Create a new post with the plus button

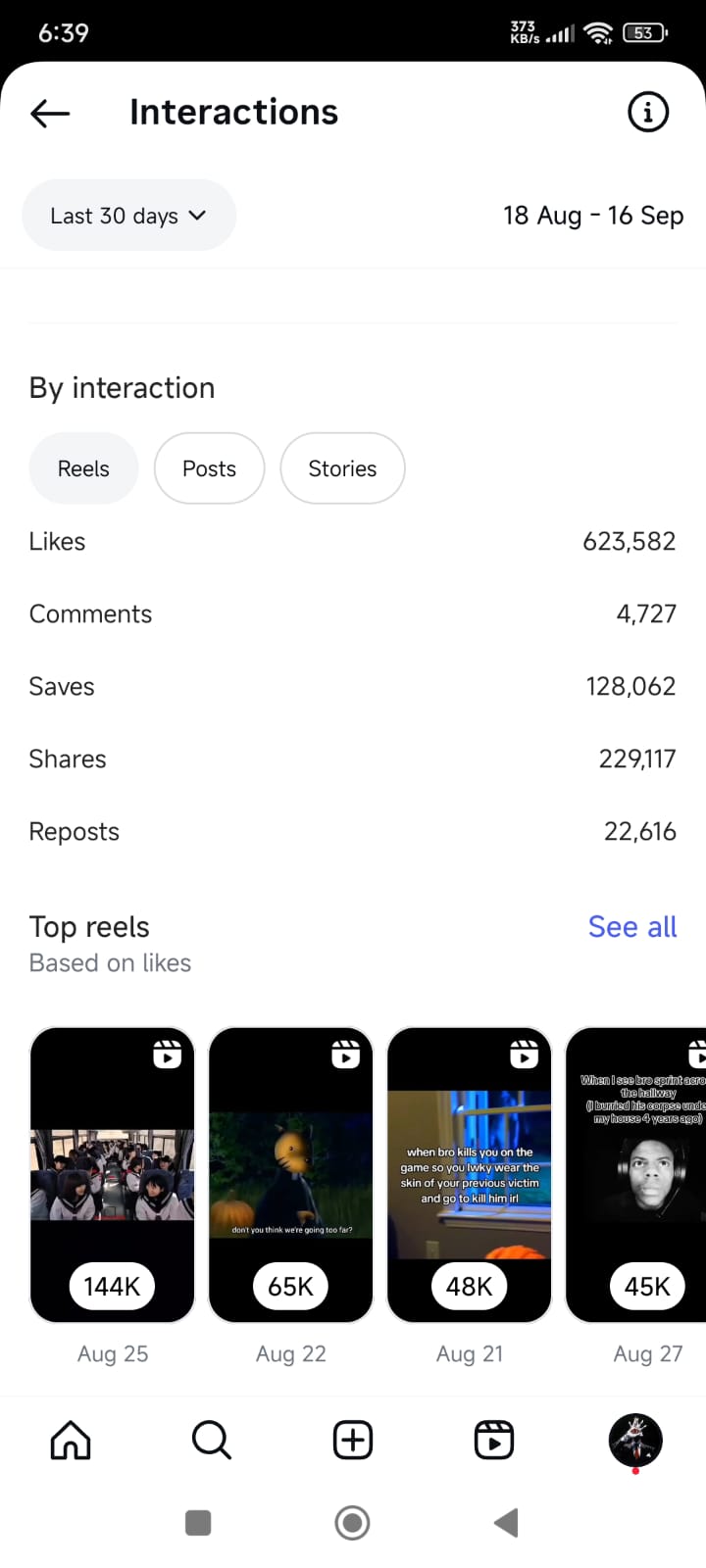(353, 1441)
